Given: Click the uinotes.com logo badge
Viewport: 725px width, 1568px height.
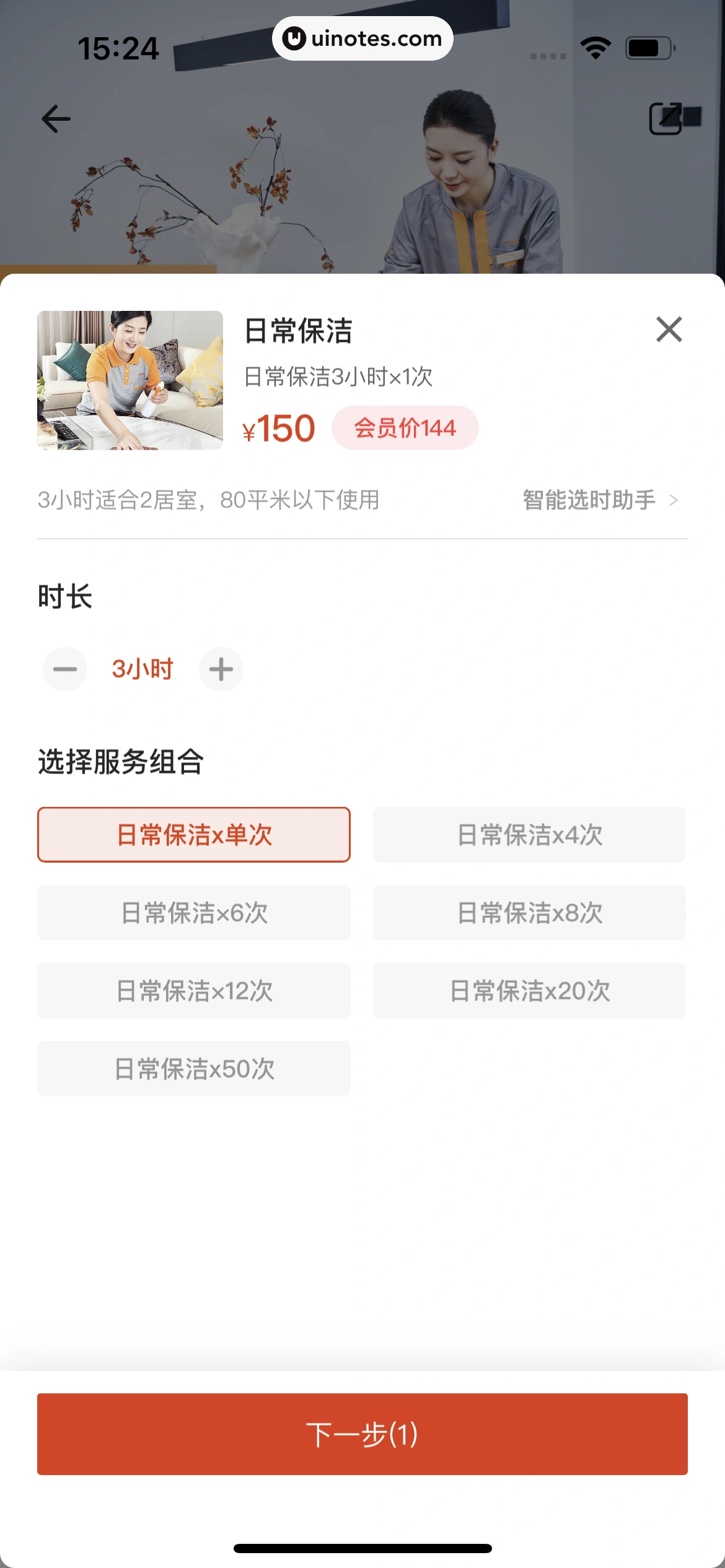Looking at the screenshot, I should 362,38.
